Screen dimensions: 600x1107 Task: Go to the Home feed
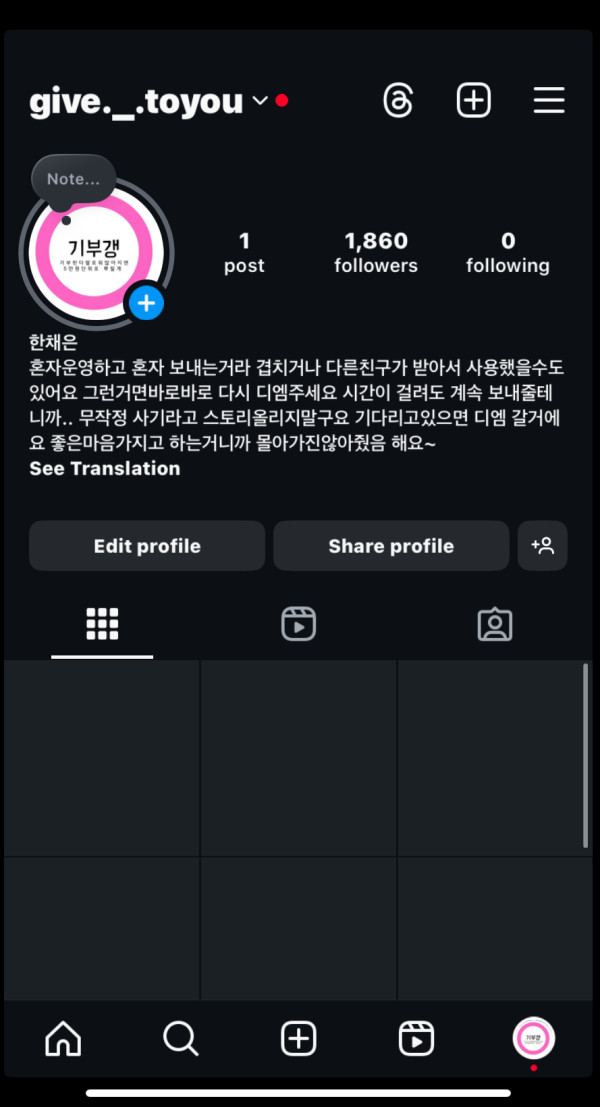63,1039
